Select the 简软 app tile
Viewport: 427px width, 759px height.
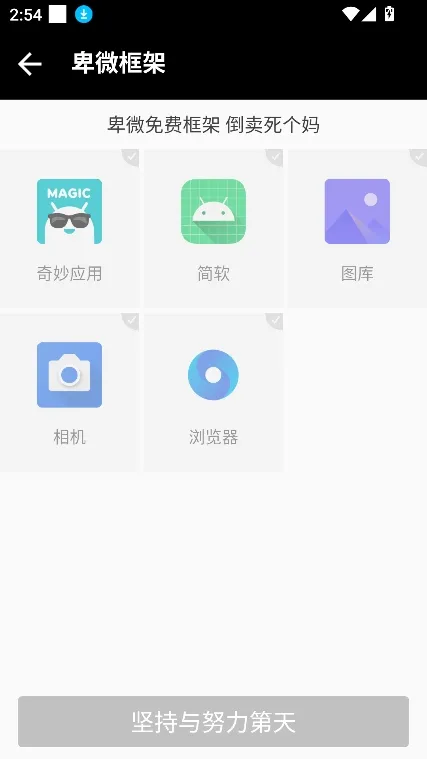click(213, 228)
